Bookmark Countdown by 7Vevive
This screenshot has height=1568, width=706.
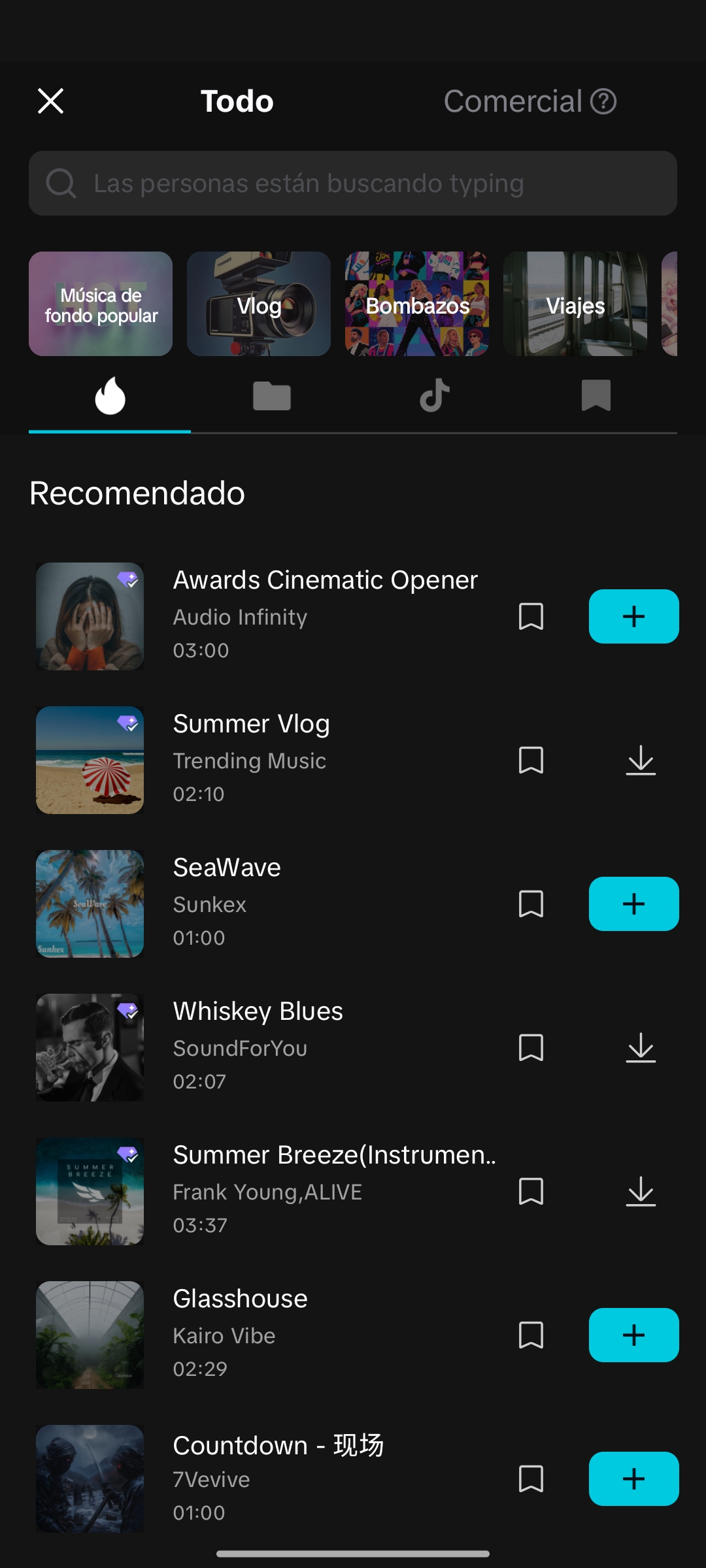[x=531, y=1479]
